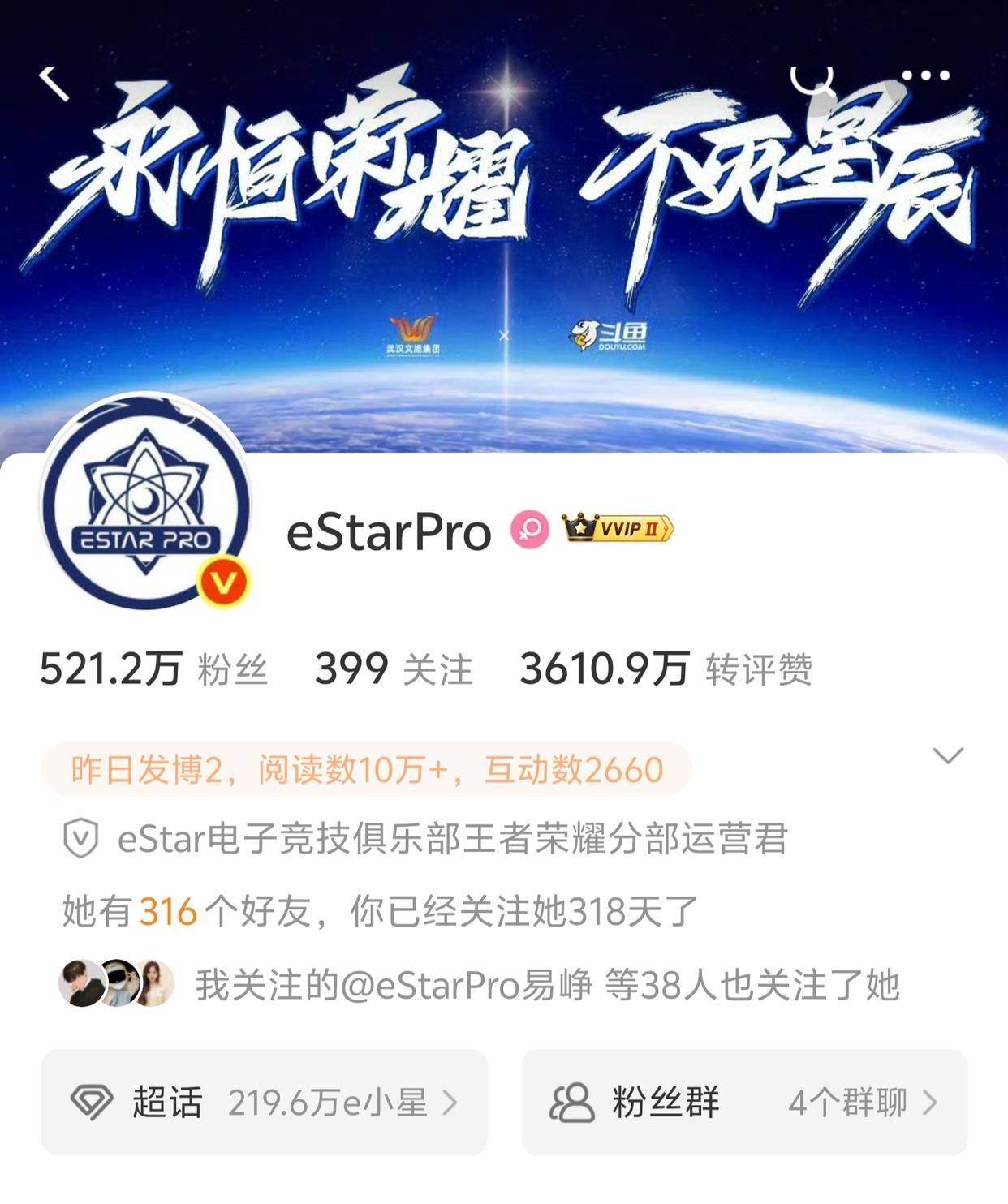Expand the 超话 section via its right arrow

455,1103
